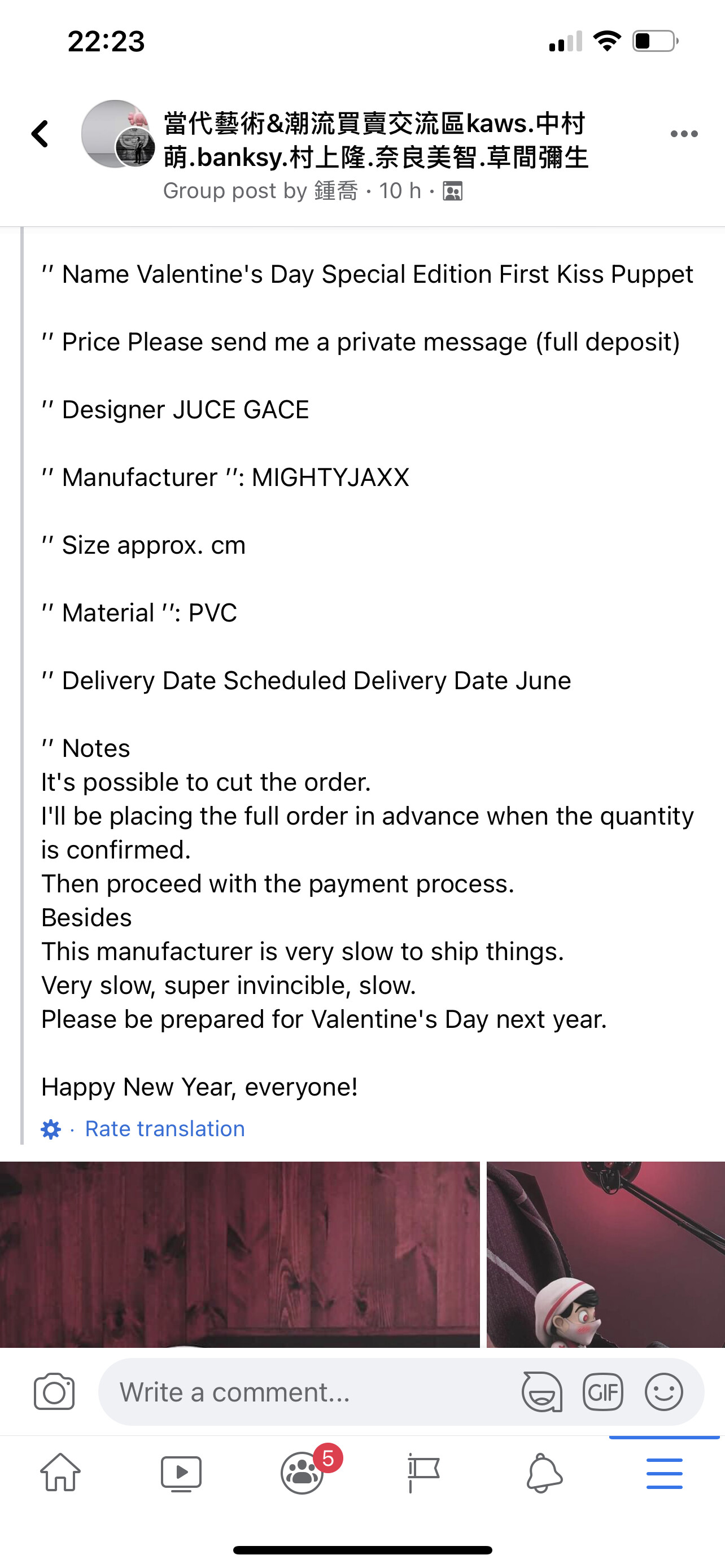The image size is (725, 1568).
Task: Tap the Rate translation link
Action: 164,1128
